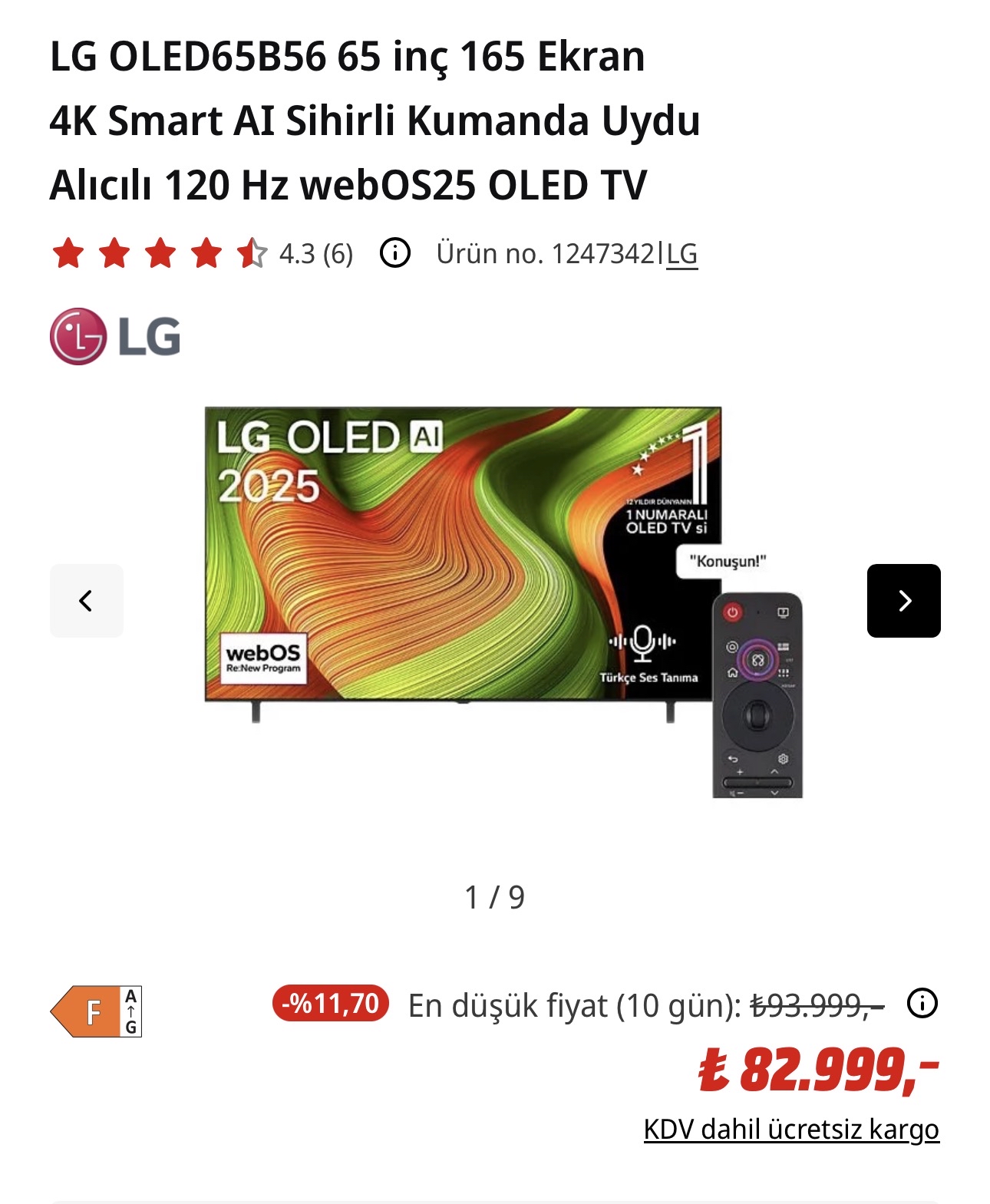Go to the previous product image
This screenshot has height=1204, width=990.
pyautogui.click(x=87, y=600)
